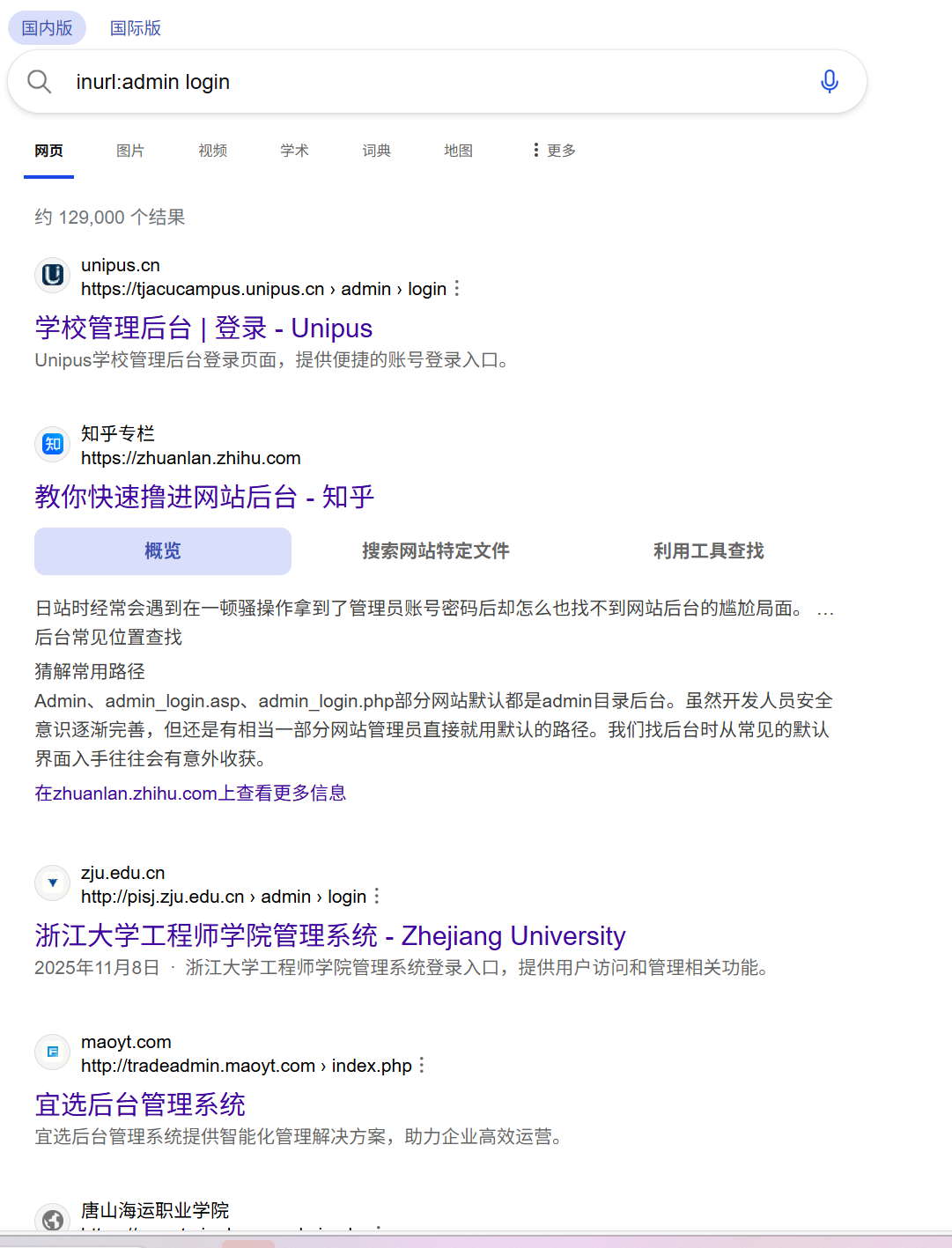Open the 词典 results tab
The height and width of the screenshot is (1248, 952).
click(x=376, y=151)
